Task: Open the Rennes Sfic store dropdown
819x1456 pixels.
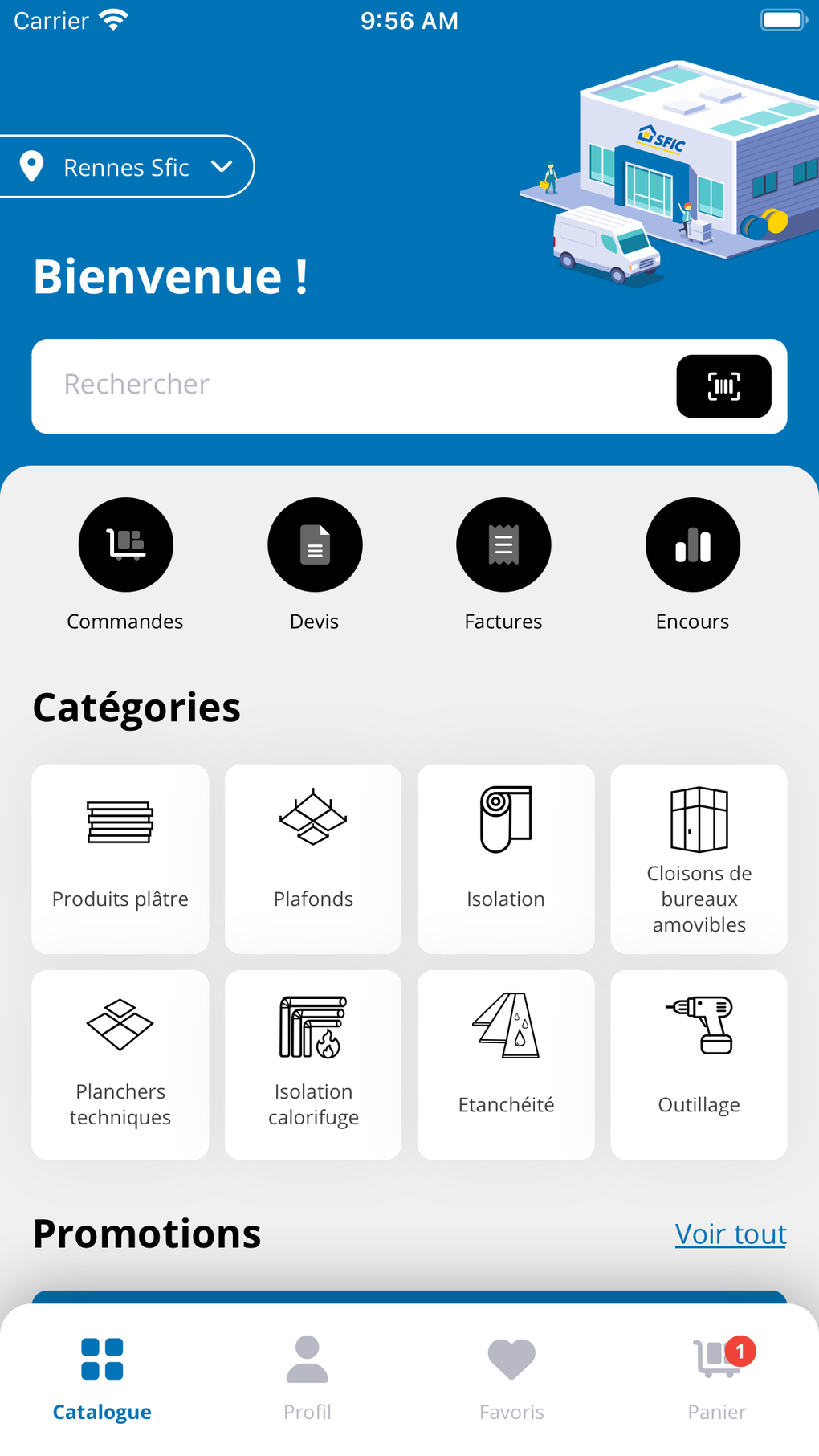Action: point(127,167)
